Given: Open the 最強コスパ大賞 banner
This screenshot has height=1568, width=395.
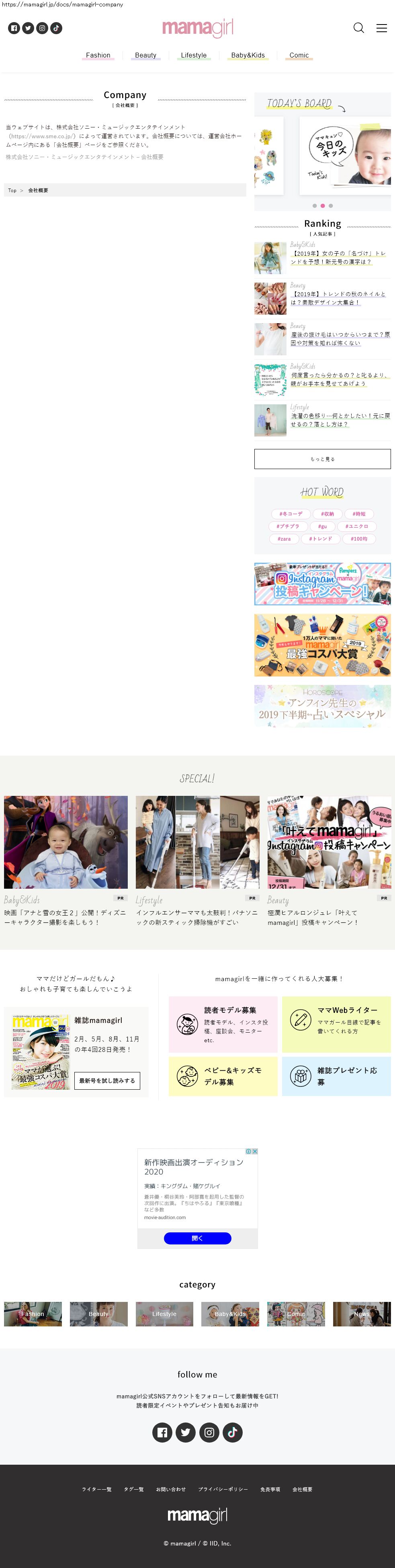Looking at the screenshot, I should [322, 645].
